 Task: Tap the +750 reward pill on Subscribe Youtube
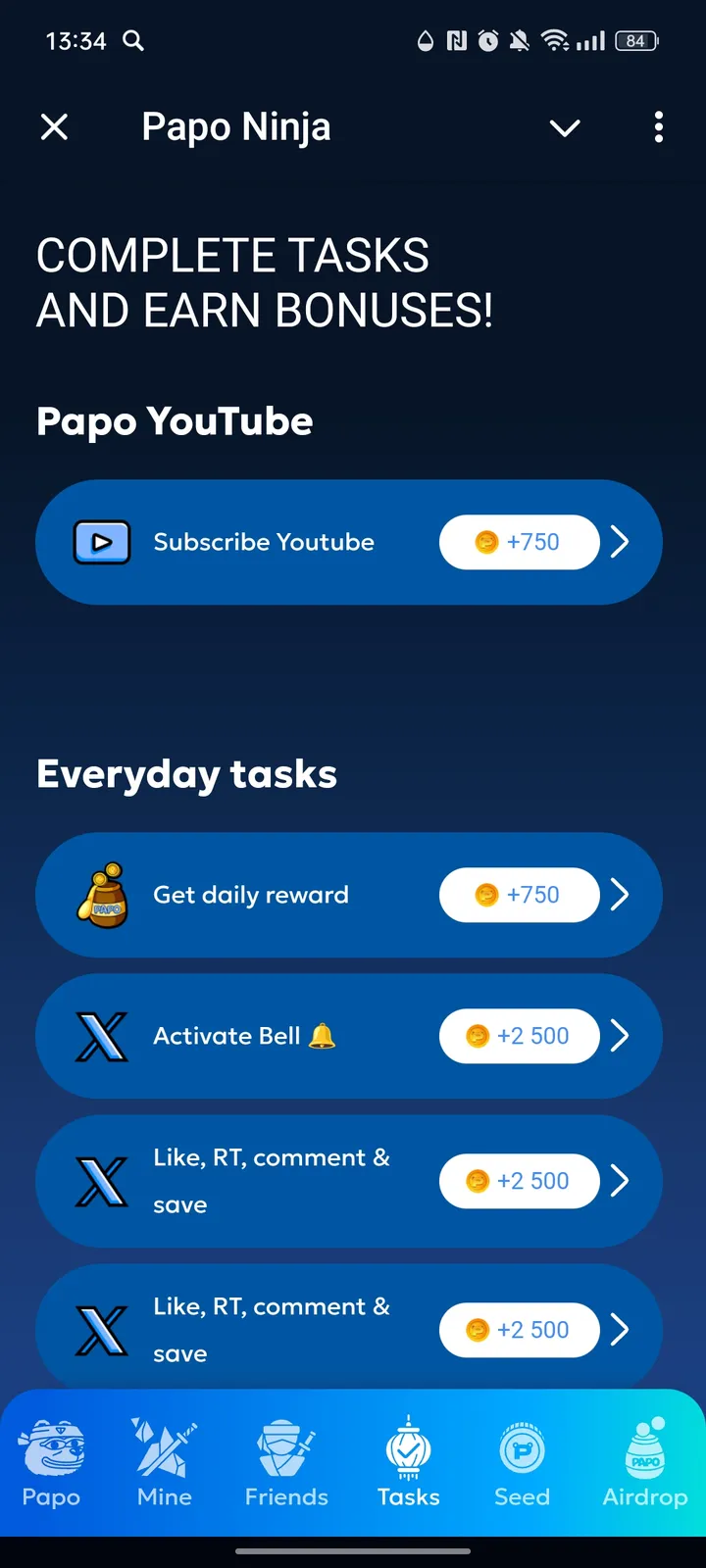pyautogui.click(x=520, y=542)
